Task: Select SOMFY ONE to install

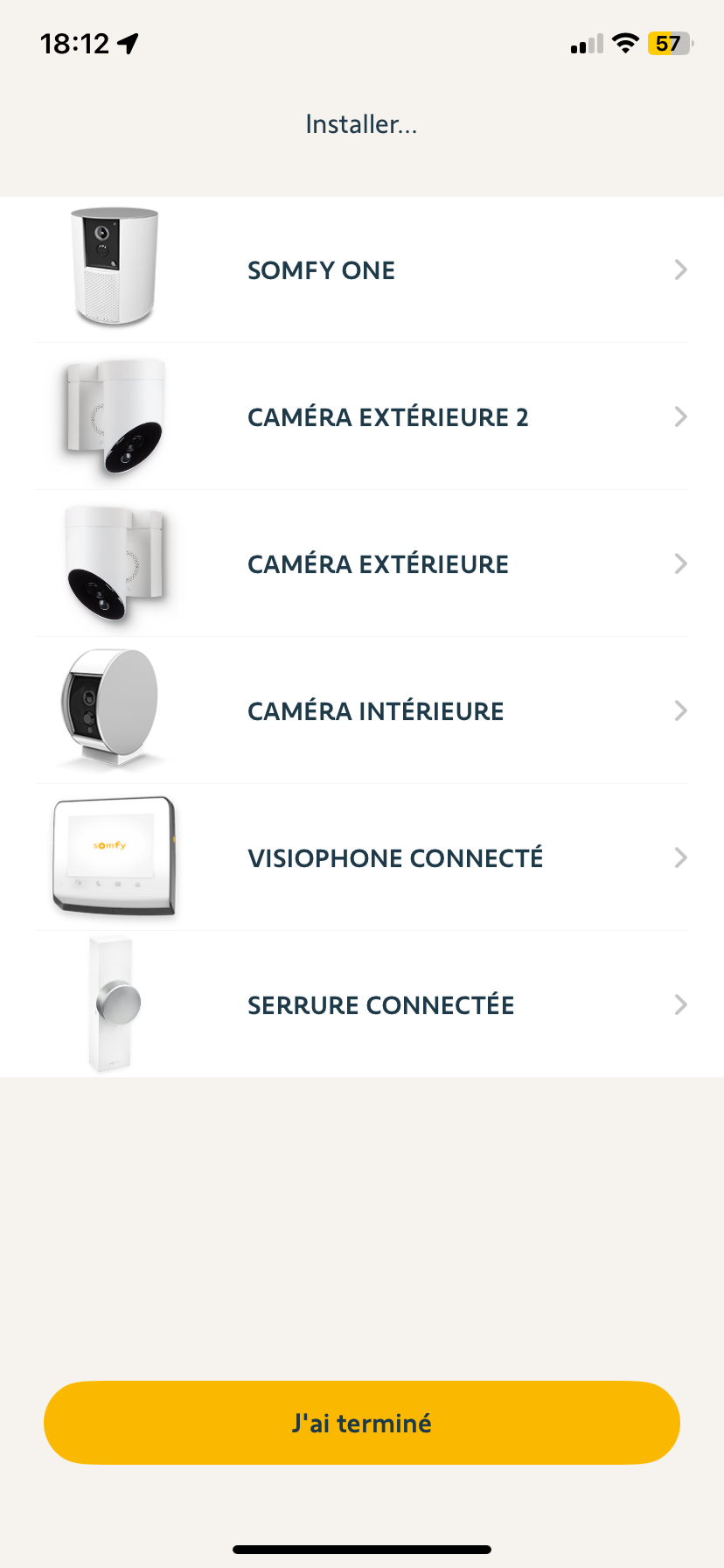Action: coord(362,270)
